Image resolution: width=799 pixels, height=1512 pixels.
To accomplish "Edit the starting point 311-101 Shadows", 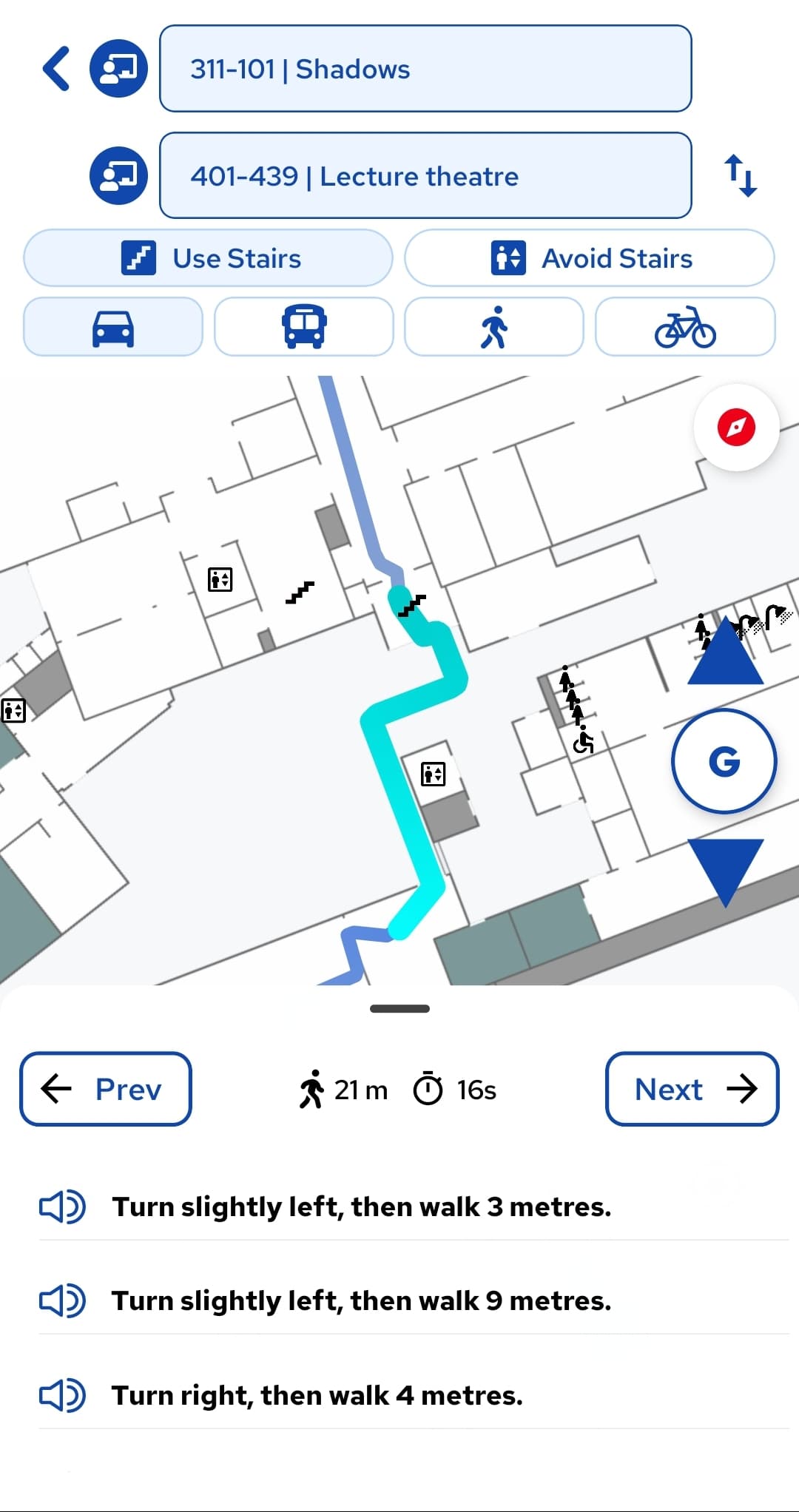I will (x=425, y=69).
